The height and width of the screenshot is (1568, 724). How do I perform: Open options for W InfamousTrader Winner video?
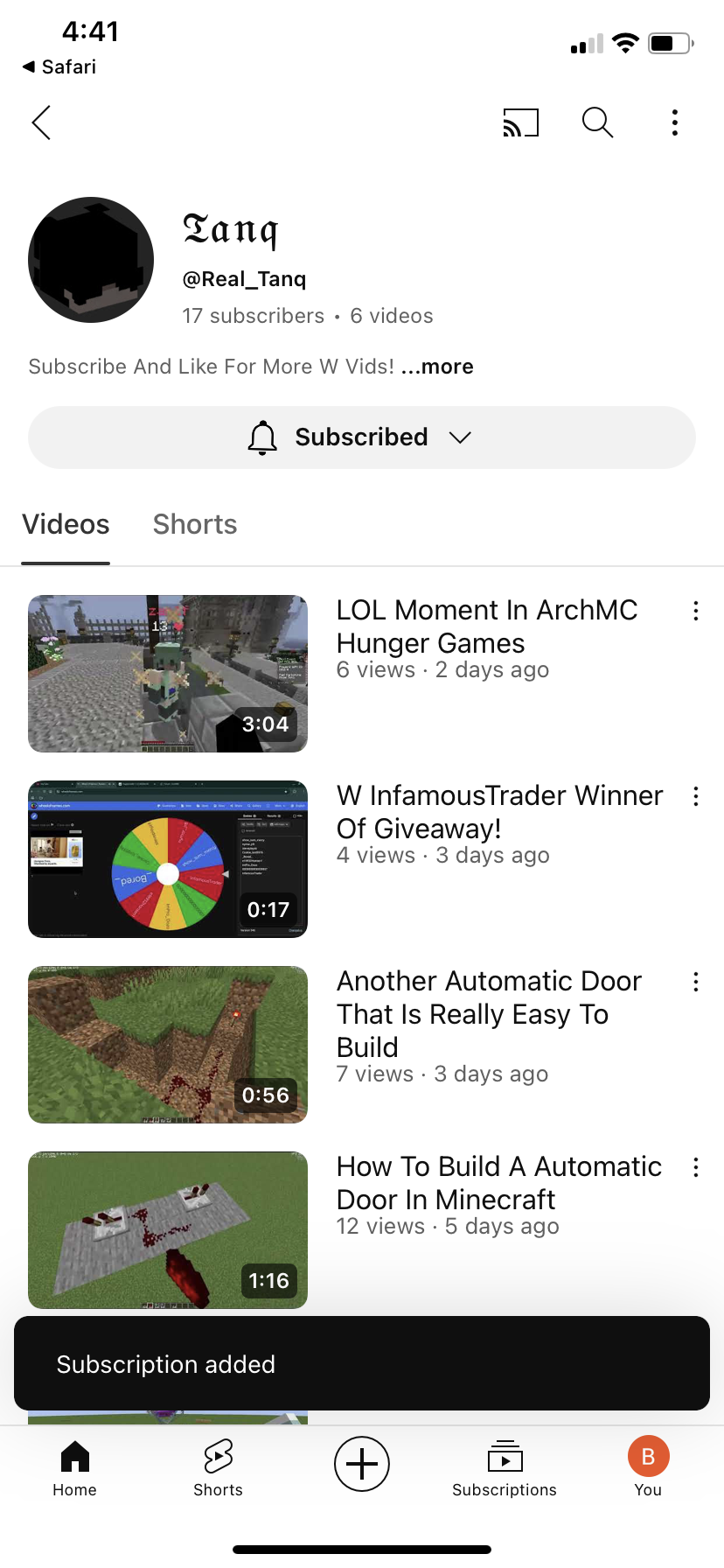[695, 796]
